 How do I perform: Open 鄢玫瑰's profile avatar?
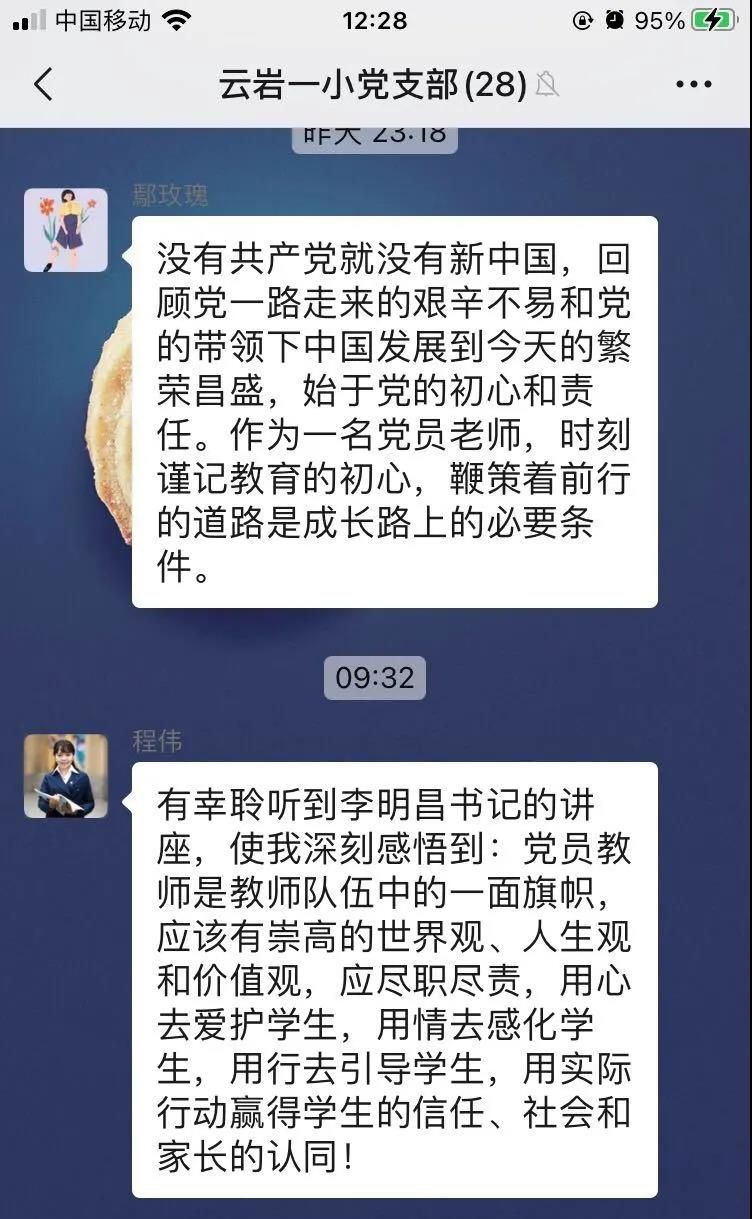pos(66,230)
